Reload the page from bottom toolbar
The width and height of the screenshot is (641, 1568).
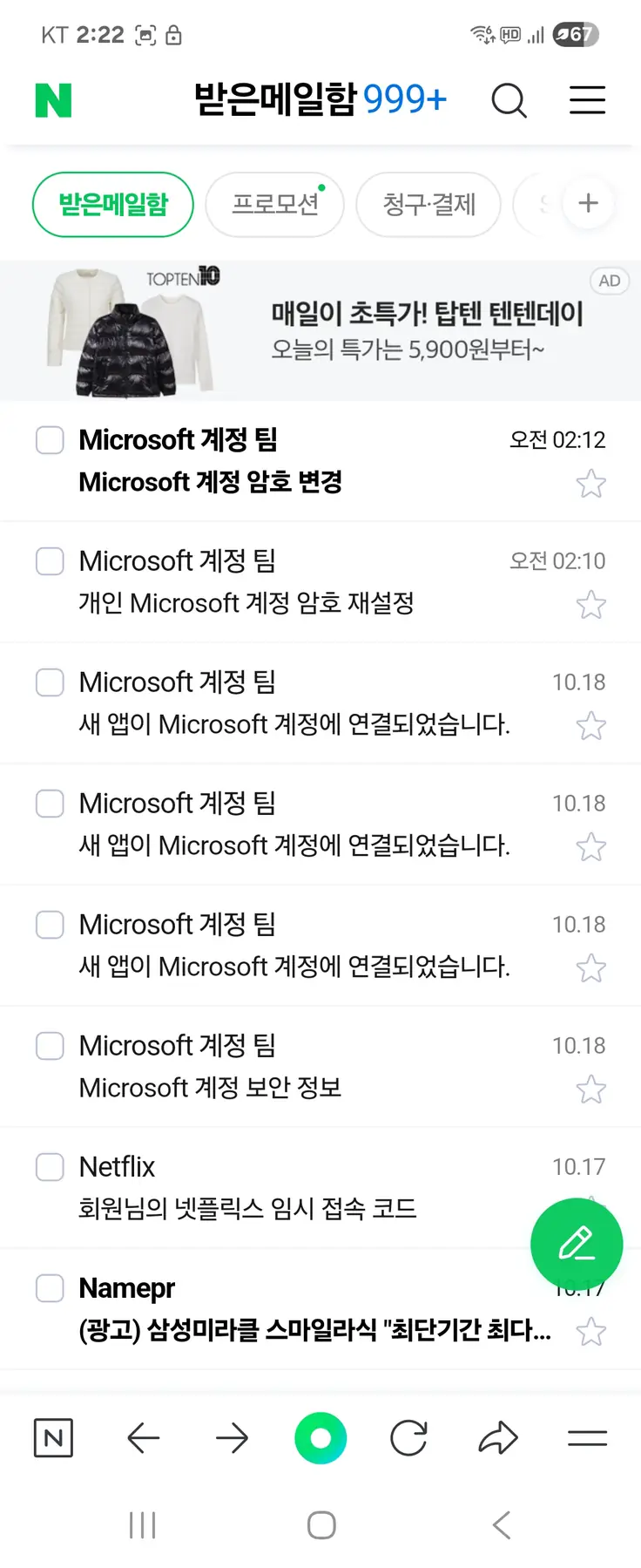point(408,1438)
